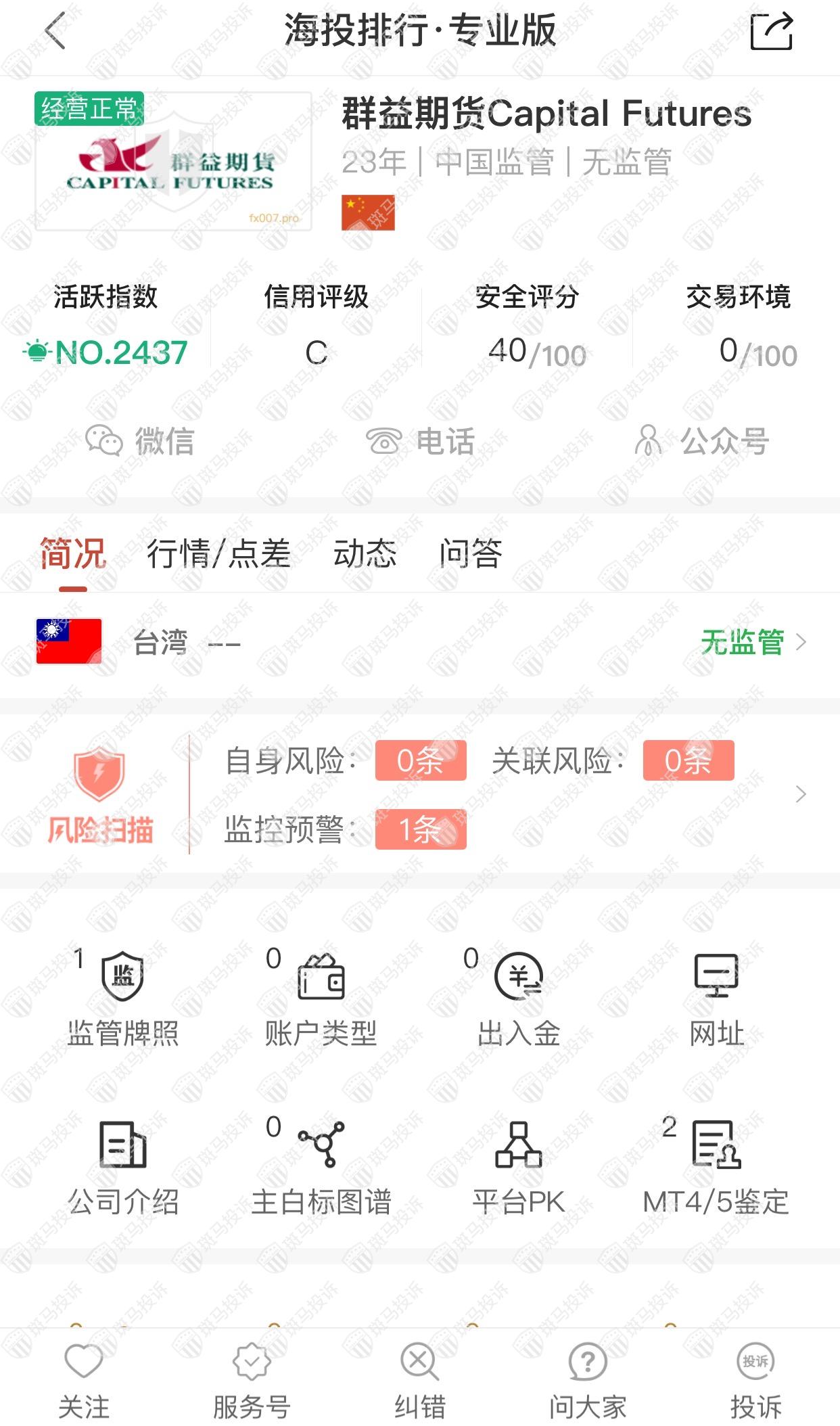840x1426 pixels.
Task: Open 账户类型 section
Action: click(x=321, y=998)
